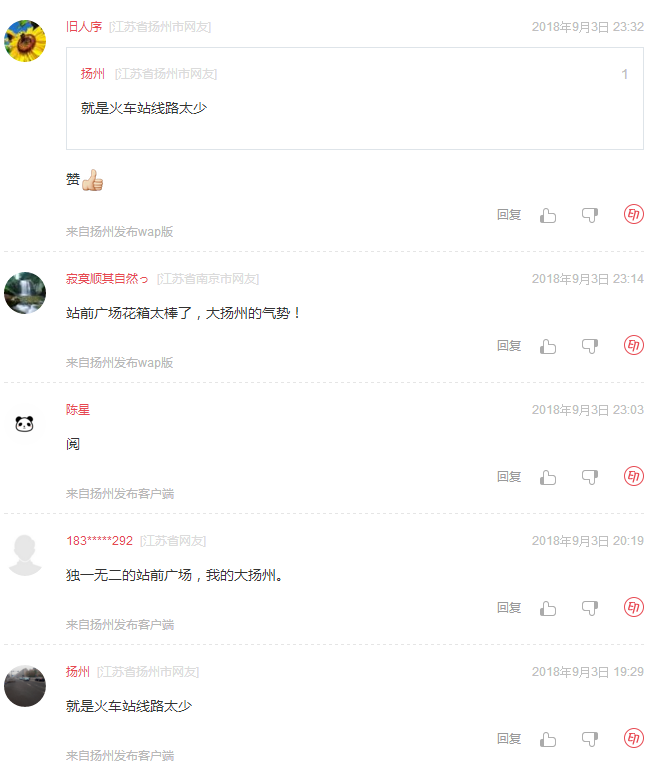This screenshot has height=774, width=657.
Task: Reply to 183*****292's comment
Action: (509, 608)
